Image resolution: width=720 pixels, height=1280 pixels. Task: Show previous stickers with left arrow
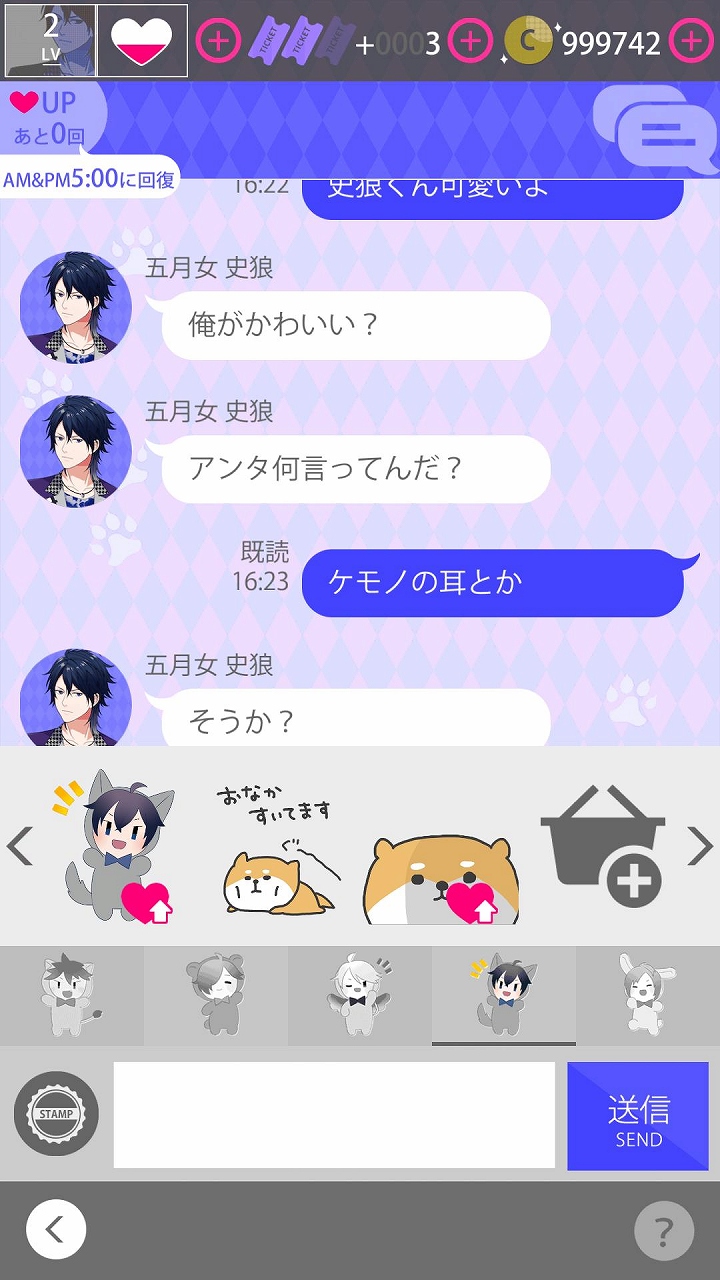point(20,847)
